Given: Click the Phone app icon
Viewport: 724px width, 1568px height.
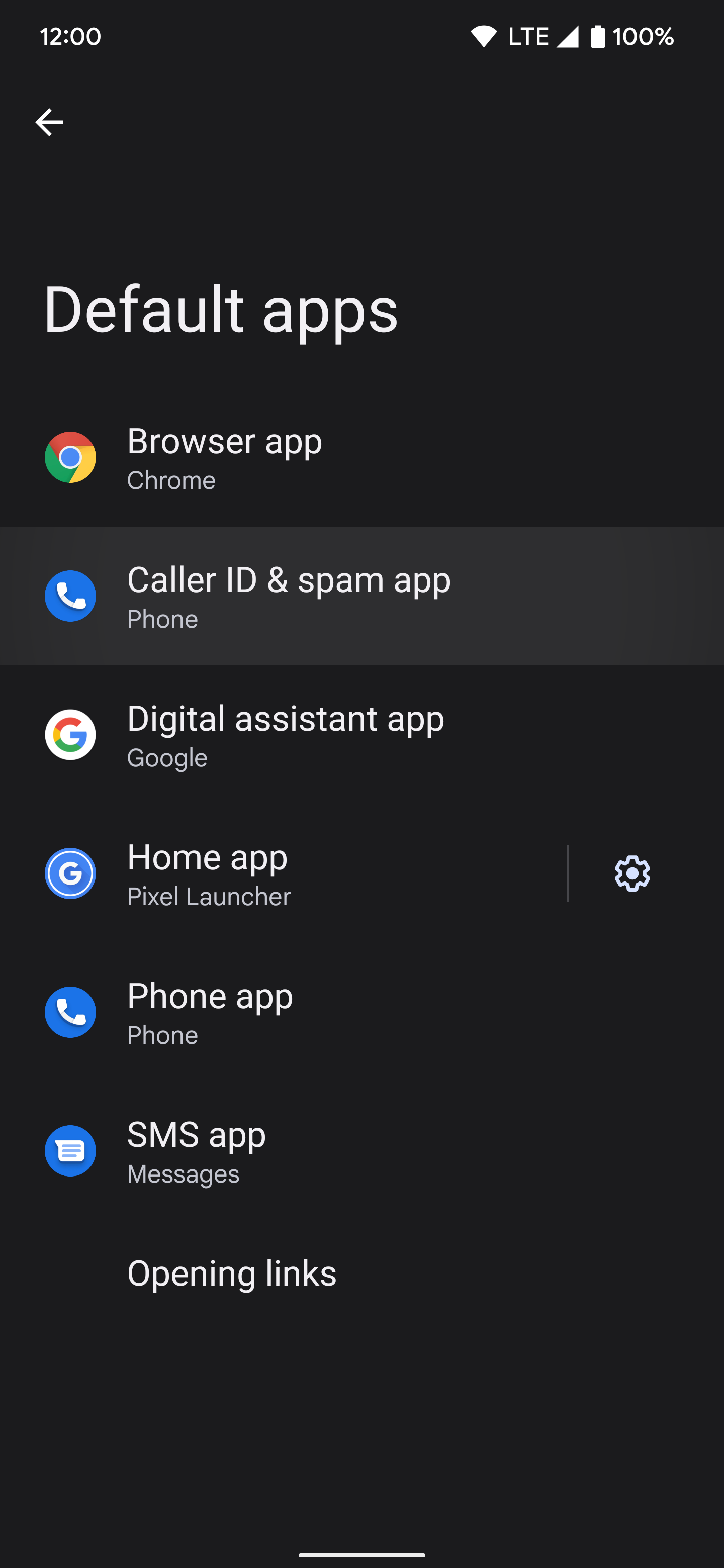Looking at the screenshot, I should click(70, 1012).
